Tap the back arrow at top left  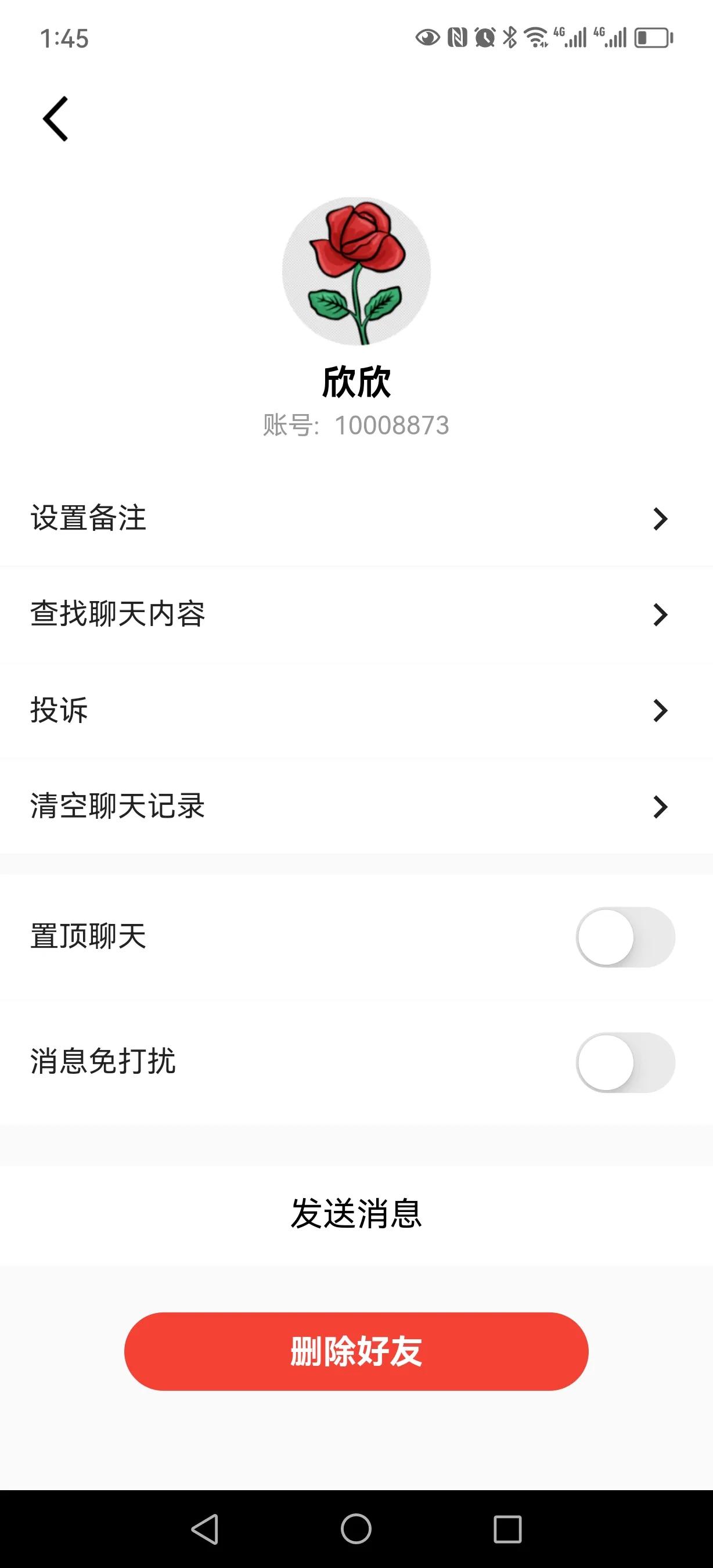(55, 119)
